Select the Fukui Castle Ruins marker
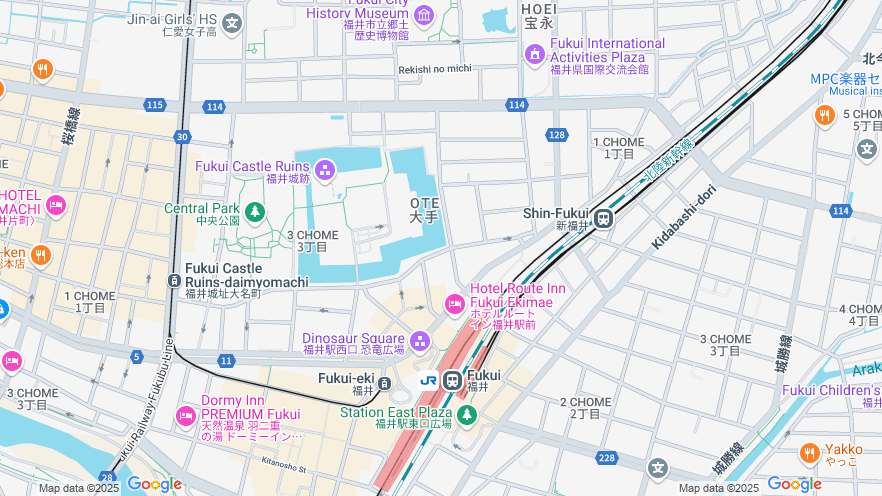Viewport: 882px width, 496px height. click(x=324, y=171)
